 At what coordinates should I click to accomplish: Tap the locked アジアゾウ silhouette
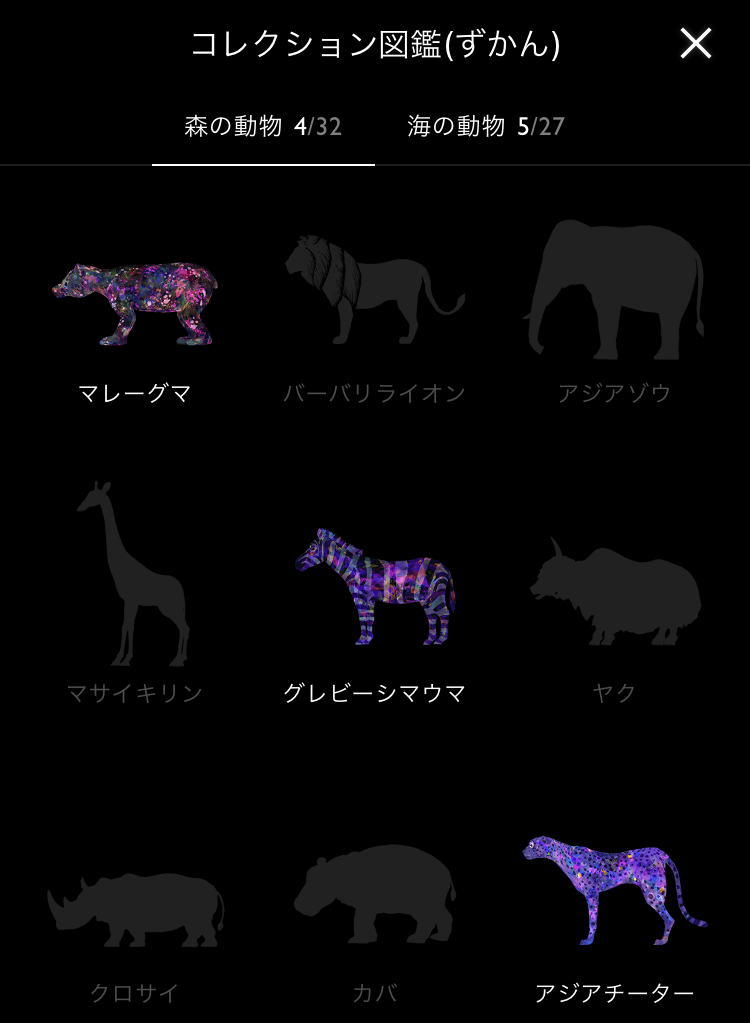click(x=614, y=290)
